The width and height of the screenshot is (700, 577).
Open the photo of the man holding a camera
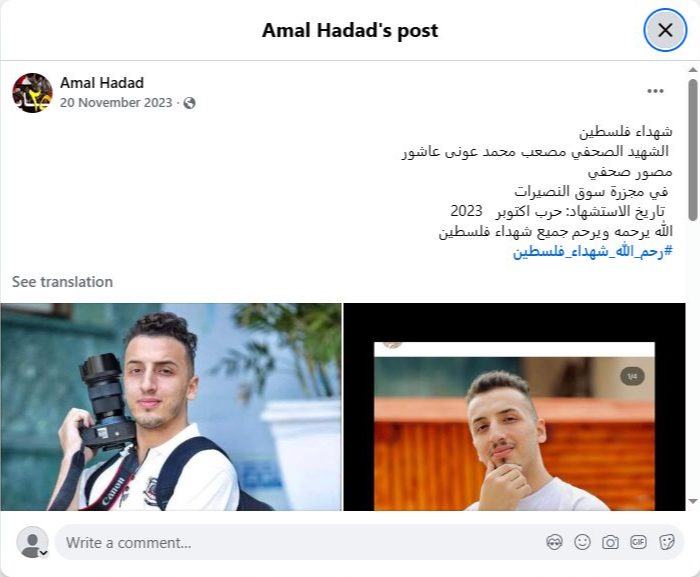(170, 406)
